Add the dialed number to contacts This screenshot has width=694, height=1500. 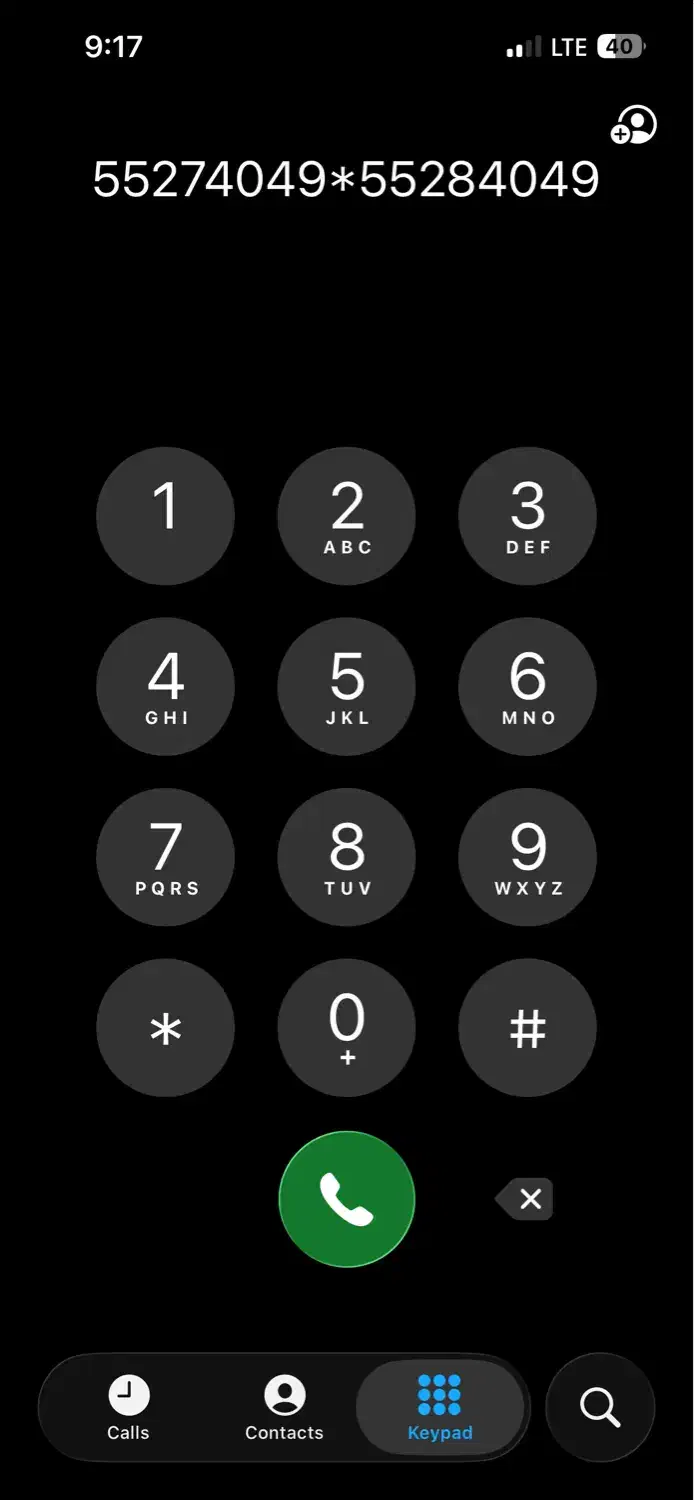pyautogui.click(x=634, y=126)
